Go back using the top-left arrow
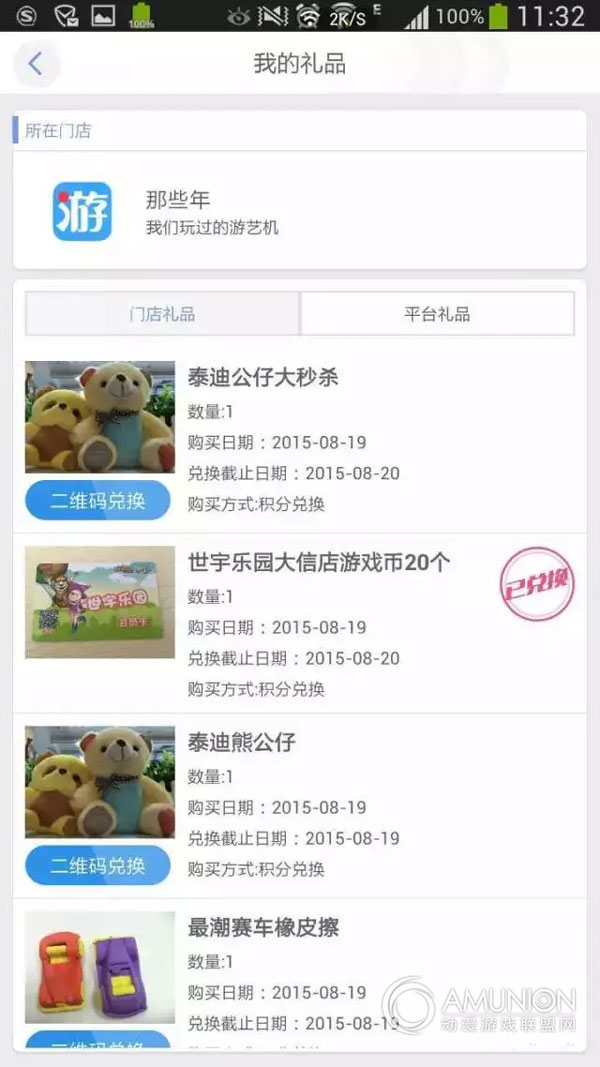 36,64
